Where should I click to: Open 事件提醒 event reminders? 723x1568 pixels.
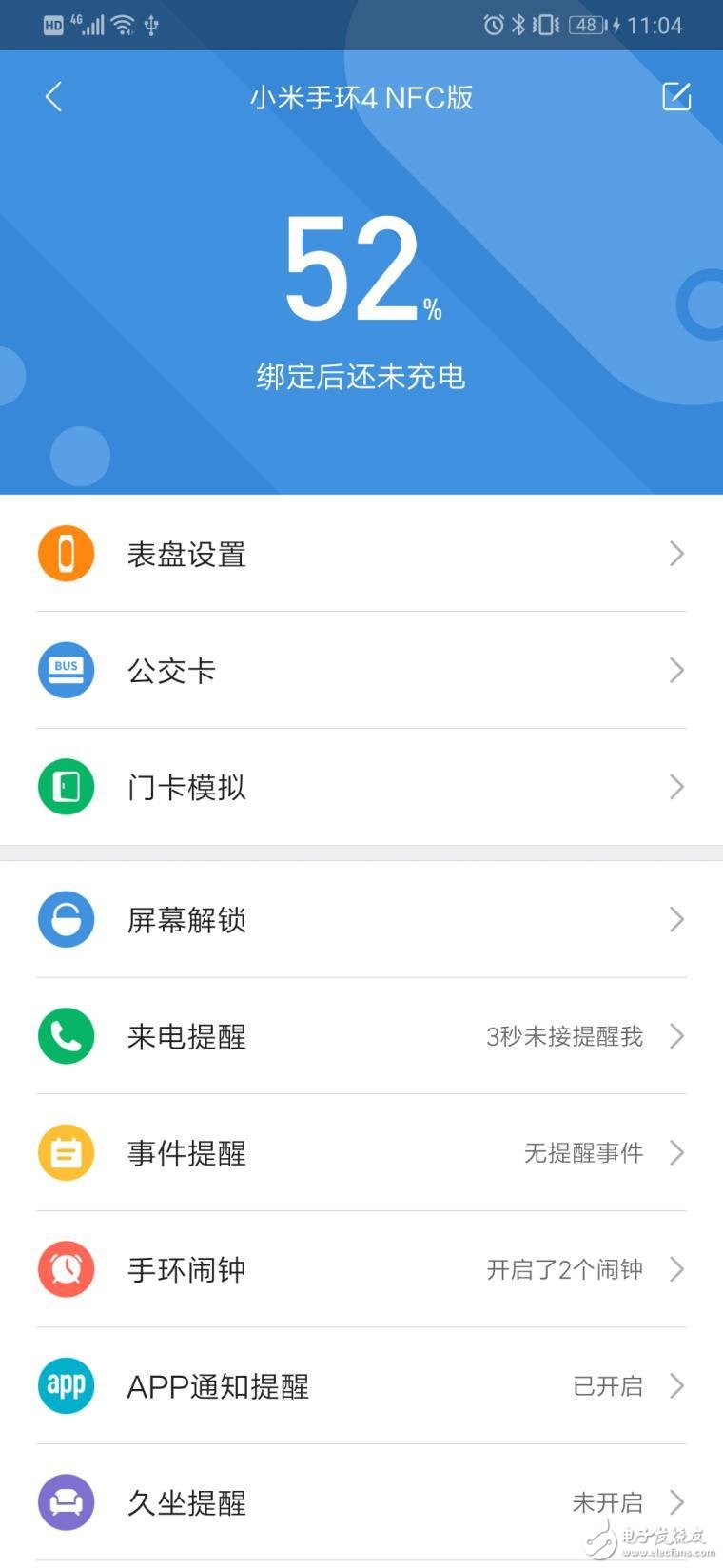(x=361, y=1153)
